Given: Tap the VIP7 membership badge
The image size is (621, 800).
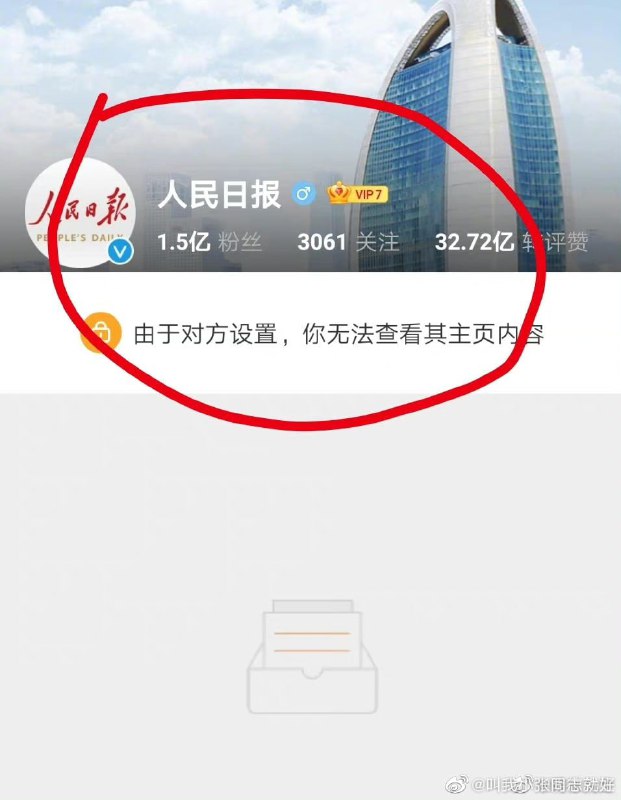Looking at the screenshot, I should point(357,194).
